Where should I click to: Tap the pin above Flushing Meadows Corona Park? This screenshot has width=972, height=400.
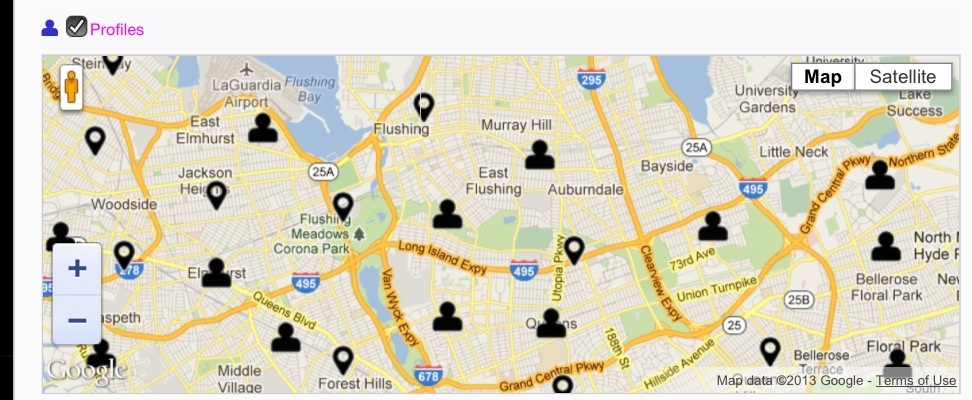point(343,206)
